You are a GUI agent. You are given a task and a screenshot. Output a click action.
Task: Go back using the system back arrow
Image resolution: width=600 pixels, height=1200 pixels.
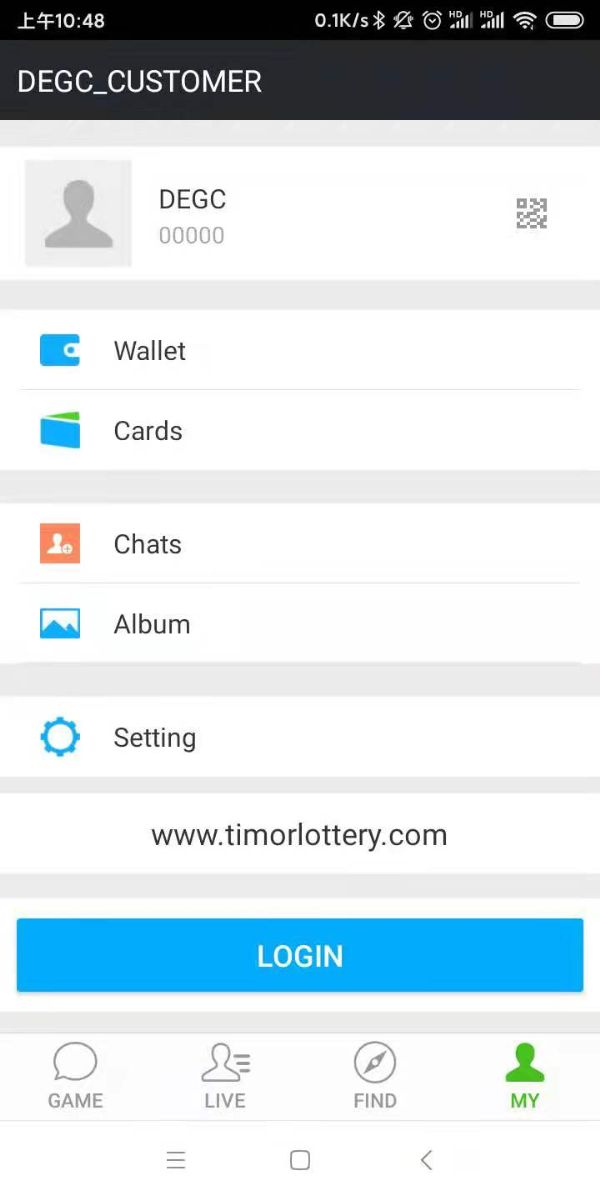(426, 1160)
